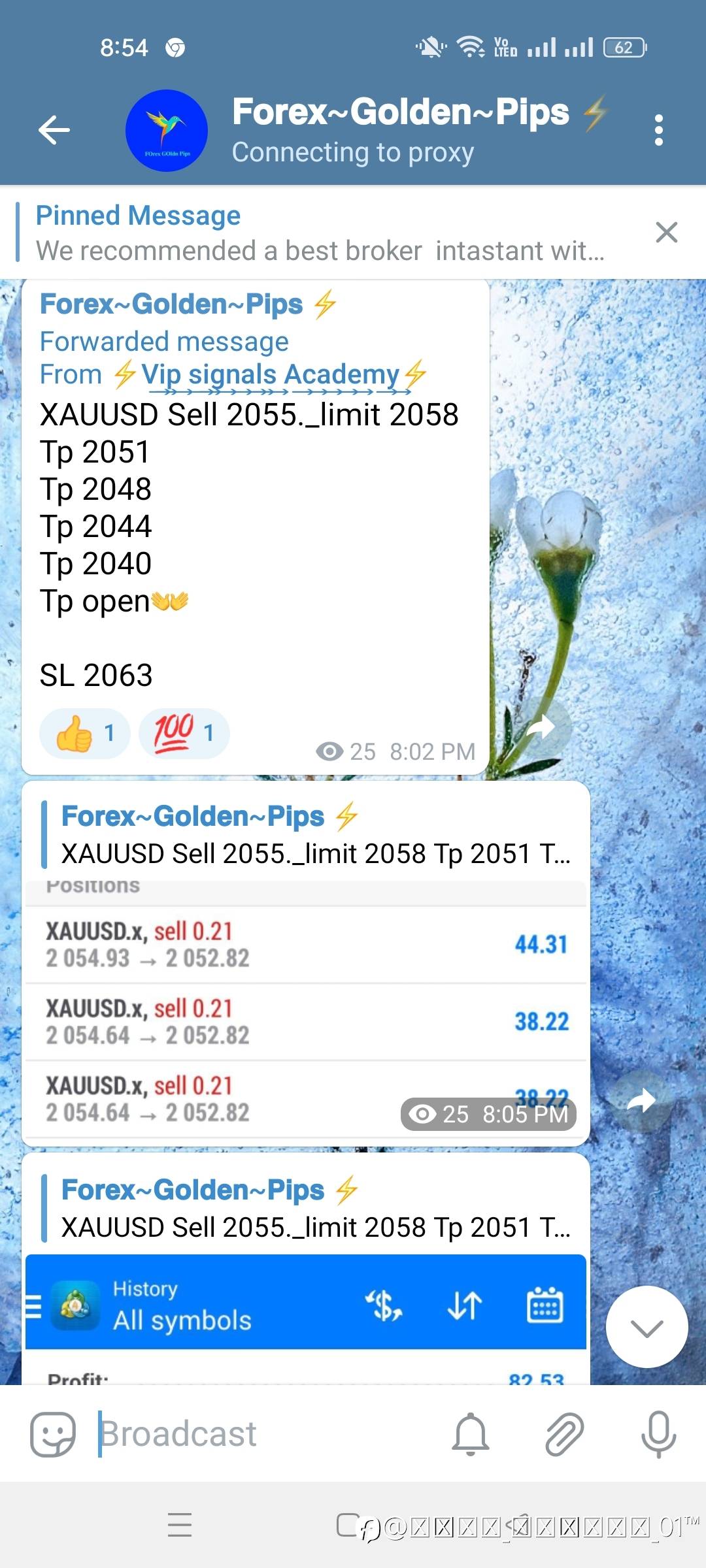Open Forex~Golden~Pips channel profile
The image size is (706, 1568).
167,131
